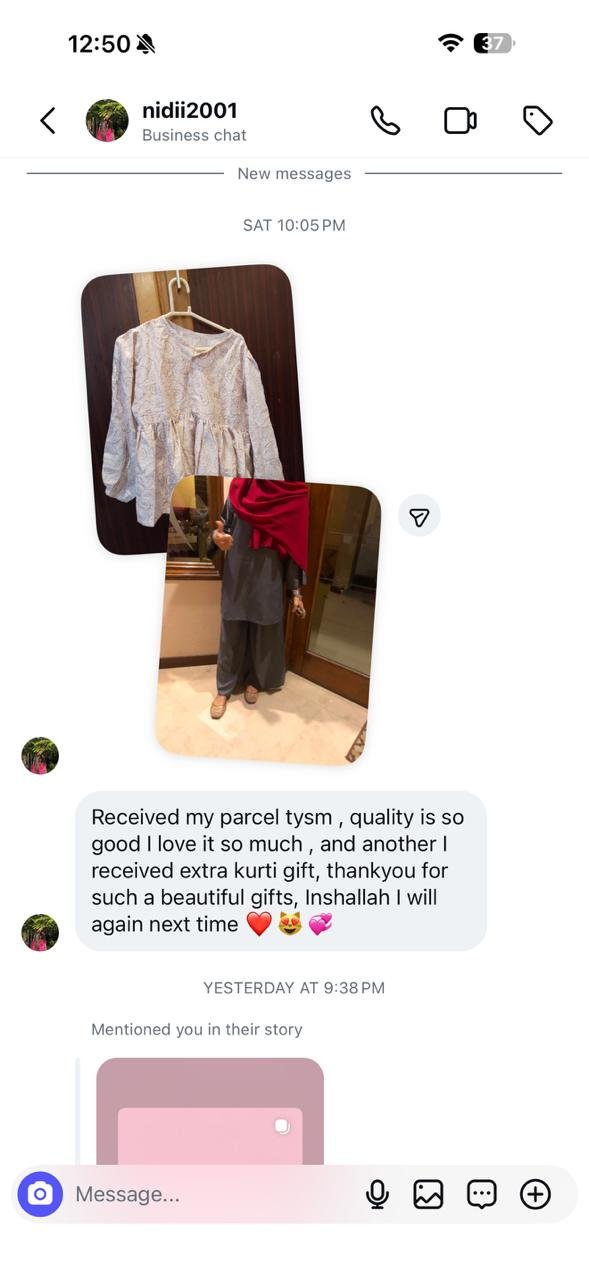Tap the Message text field
The image size is (589, 1280).
pos(210,1194)
